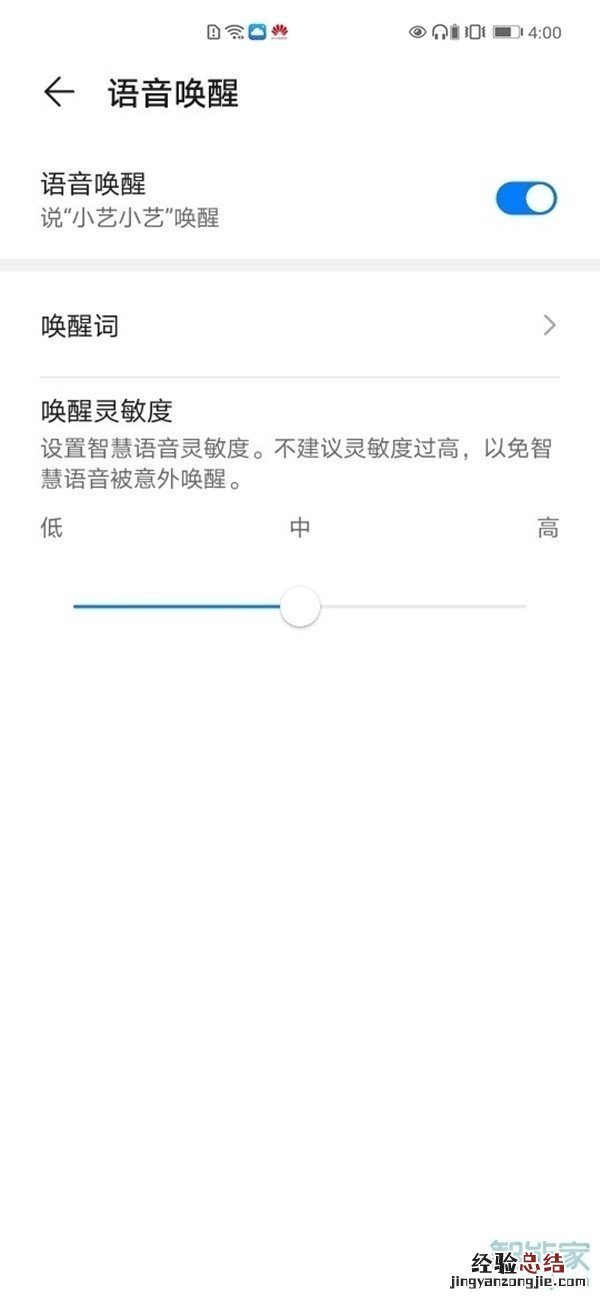The width and height of the screenshot is (600, 1300).
Task: Turn off the 语音唤醒 switch
Action: point(526,198)
